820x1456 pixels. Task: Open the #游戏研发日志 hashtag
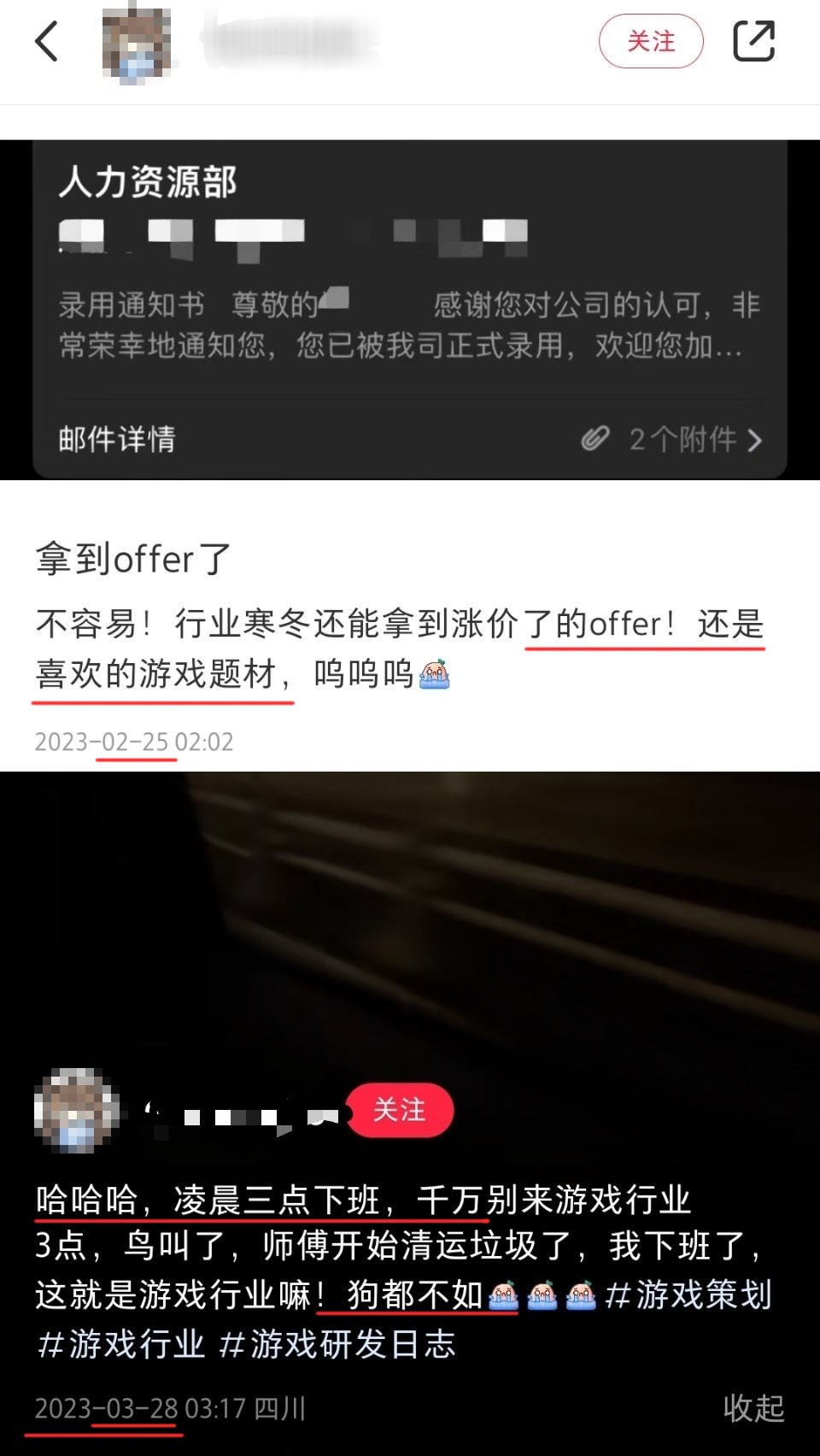[337, 1344]
